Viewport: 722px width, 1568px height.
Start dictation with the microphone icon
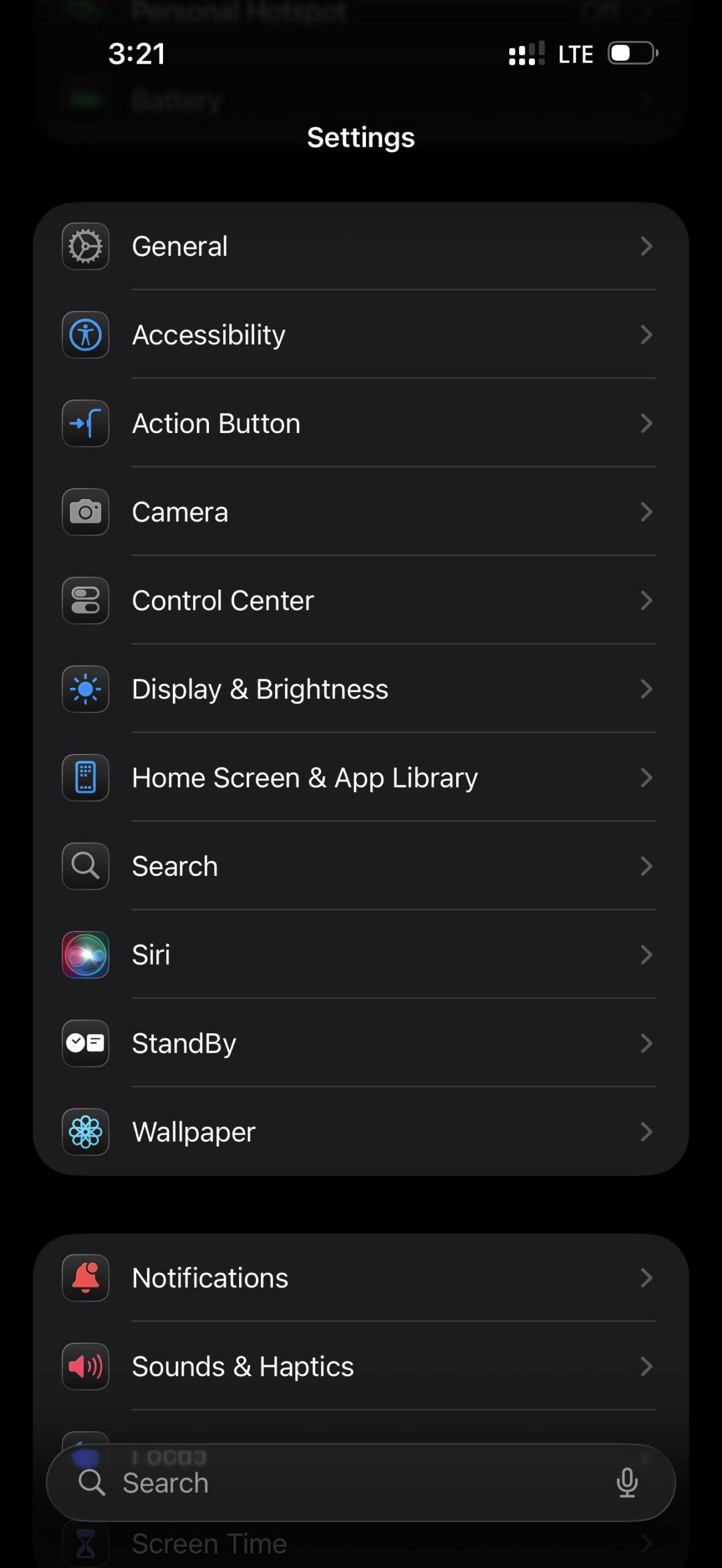point(627,1483)
